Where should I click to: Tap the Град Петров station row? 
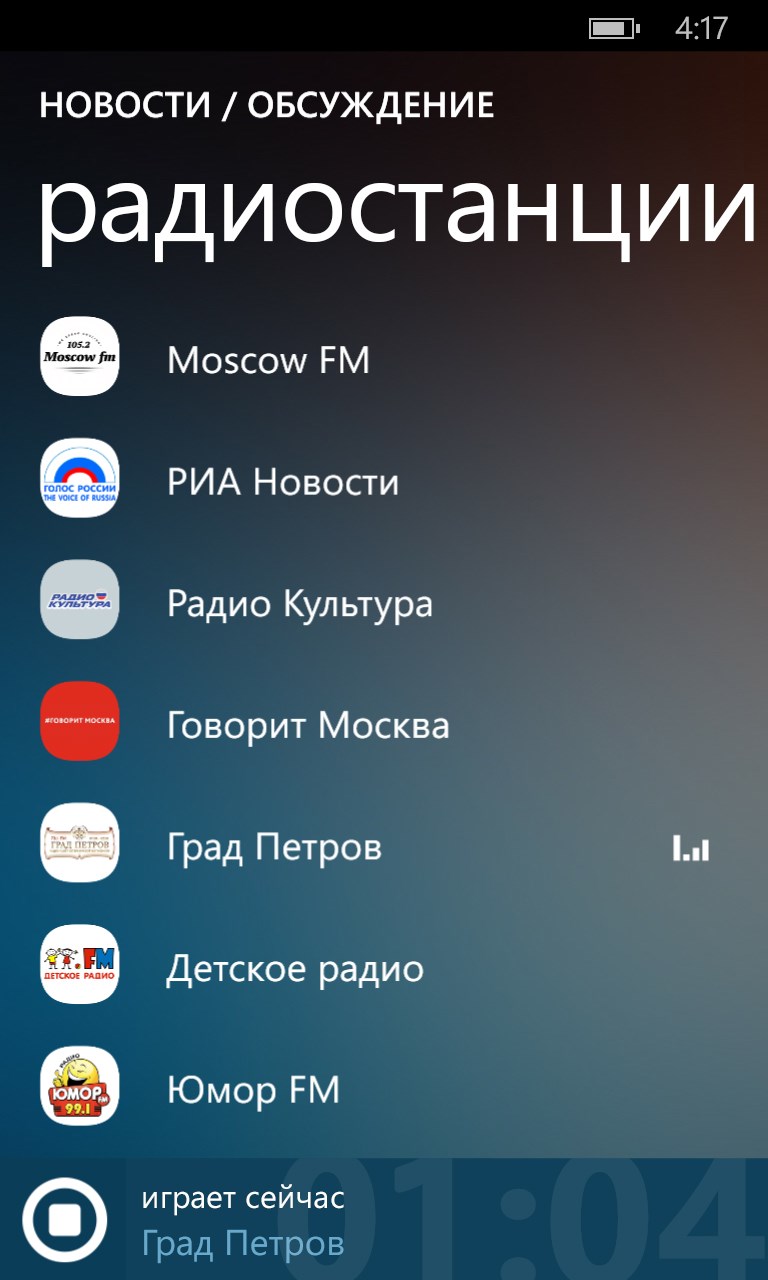274,848
